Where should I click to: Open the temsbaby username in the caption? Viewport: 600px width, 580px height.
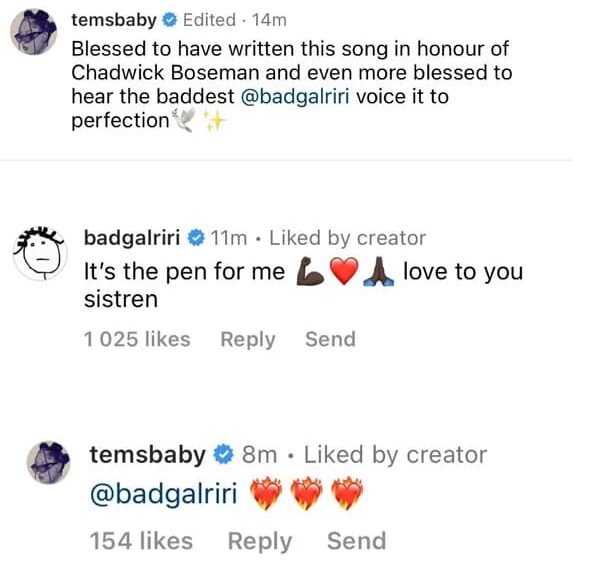click(x=113, y=20)
